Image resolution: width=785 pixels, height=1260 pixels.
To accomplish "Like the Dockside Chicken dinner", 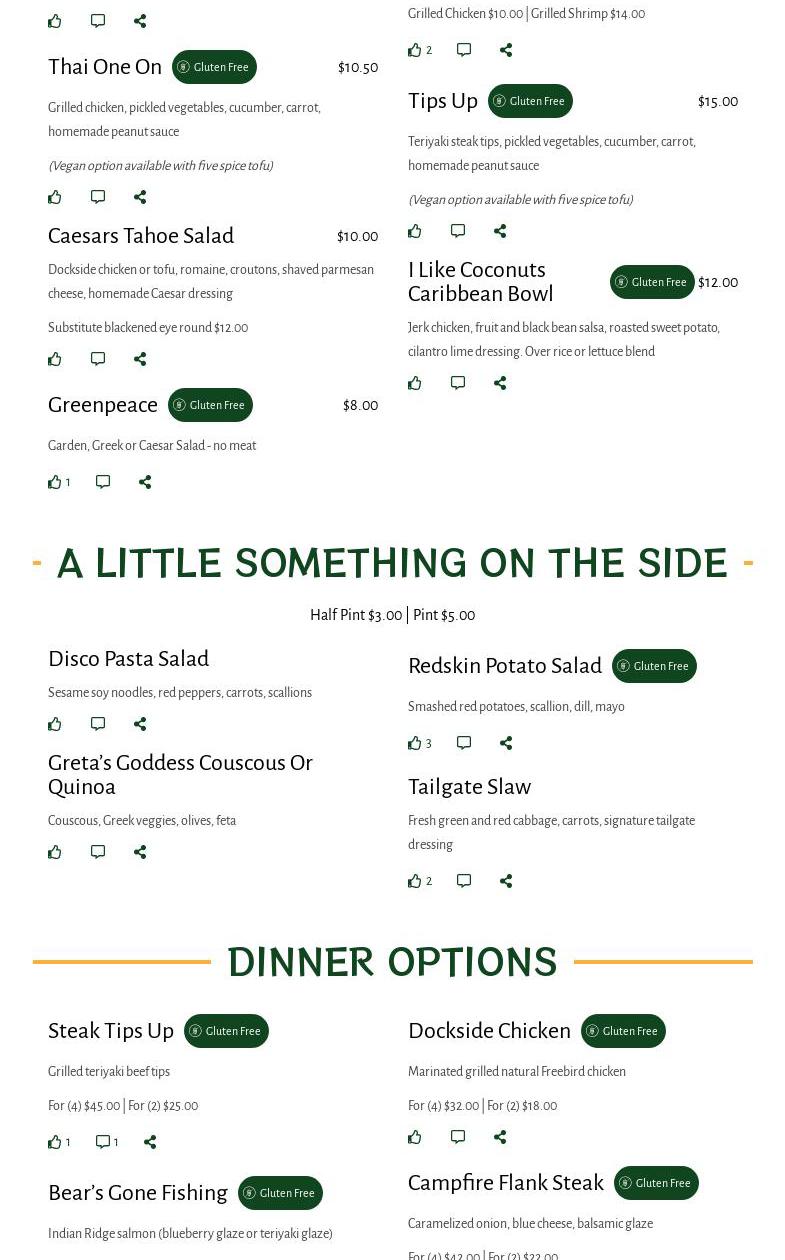I will click(414, 1137).
